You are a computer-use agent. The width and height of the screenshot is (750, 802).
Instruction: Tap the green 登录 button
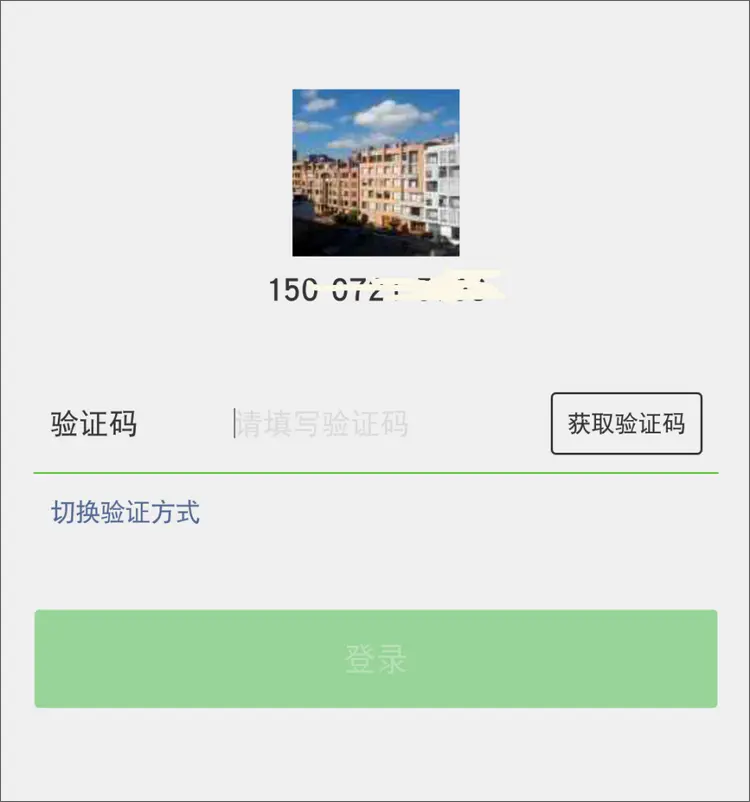(375, 659)
